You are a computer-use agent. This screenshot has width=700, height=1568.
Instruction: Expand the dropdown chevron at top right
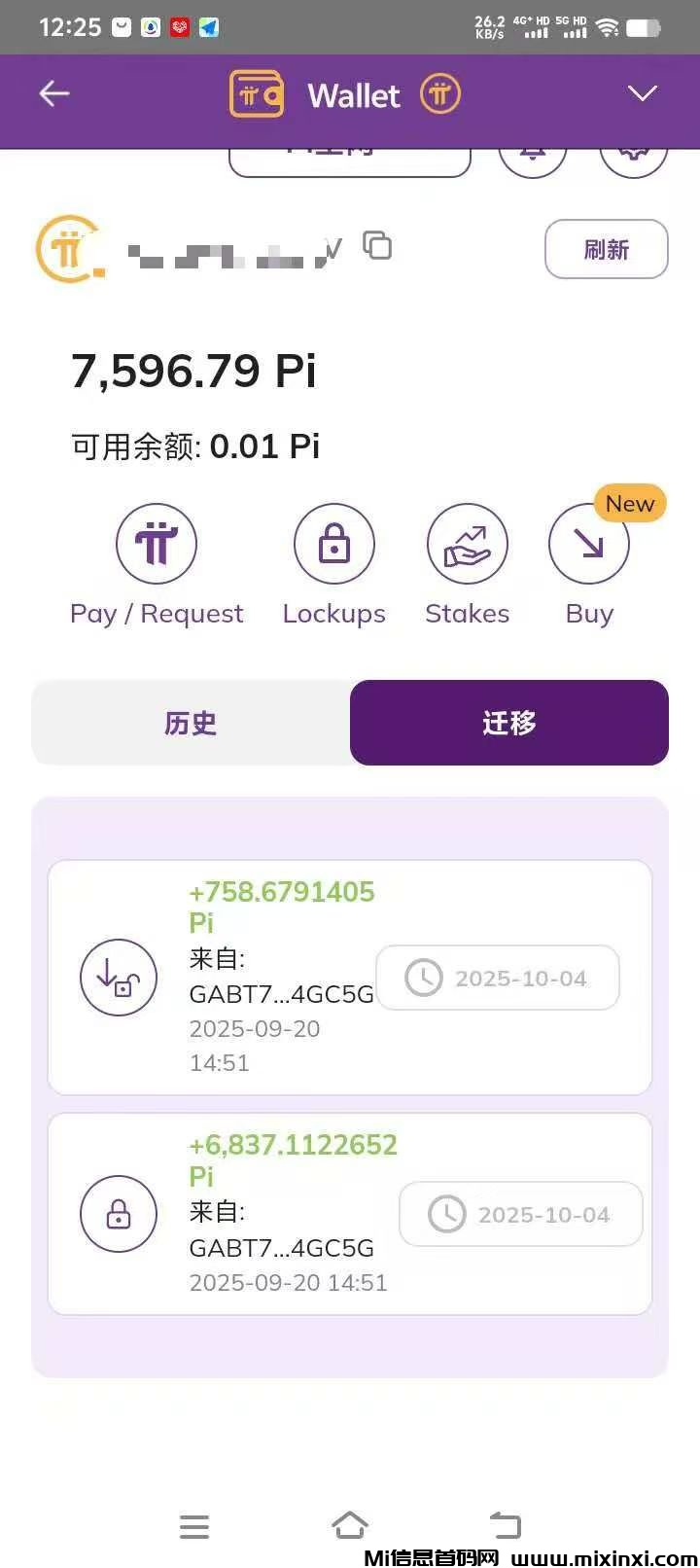pos(642,94)
